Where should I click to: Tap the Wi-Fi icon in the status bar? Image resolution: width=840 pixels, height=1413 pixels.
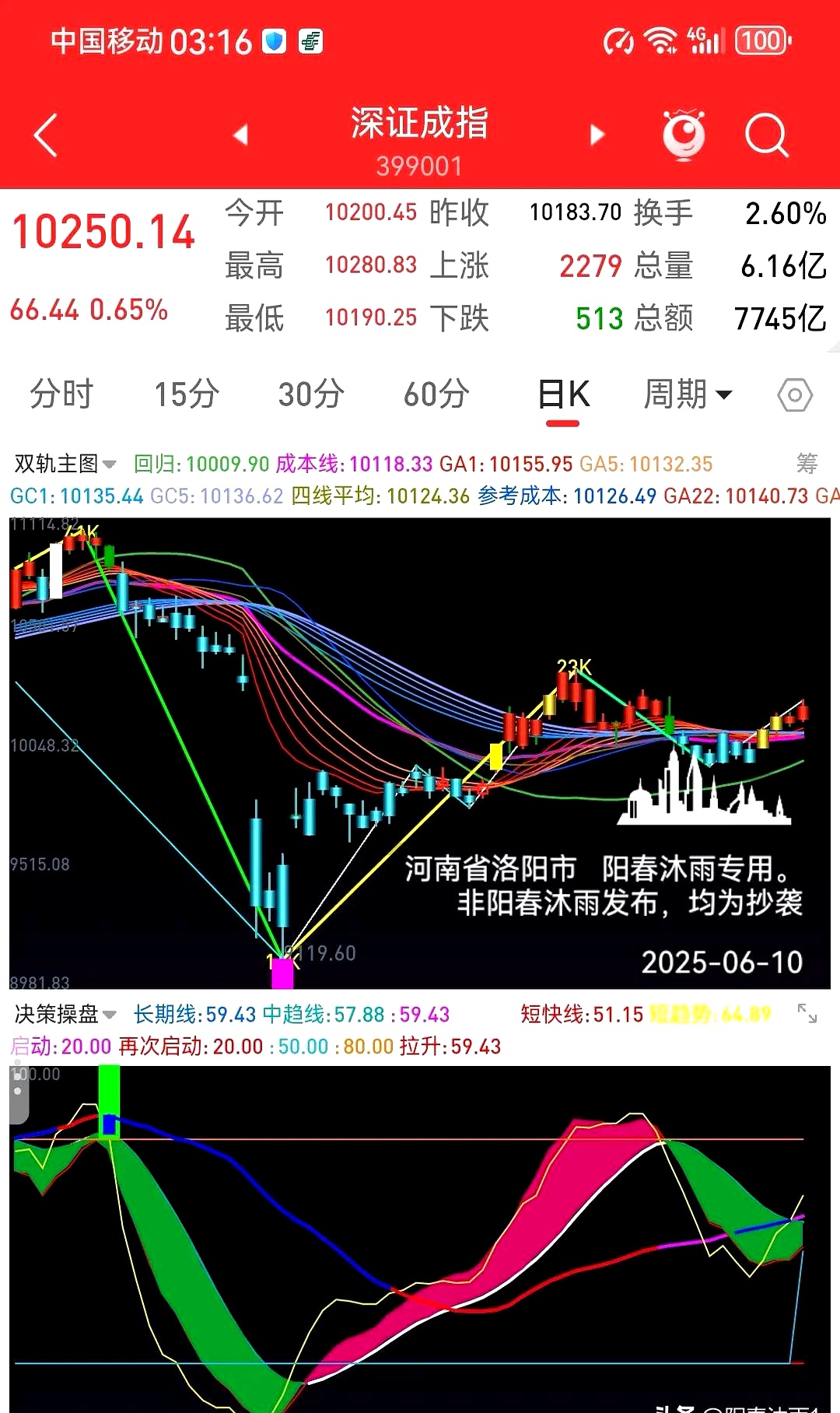coord(660,39)
